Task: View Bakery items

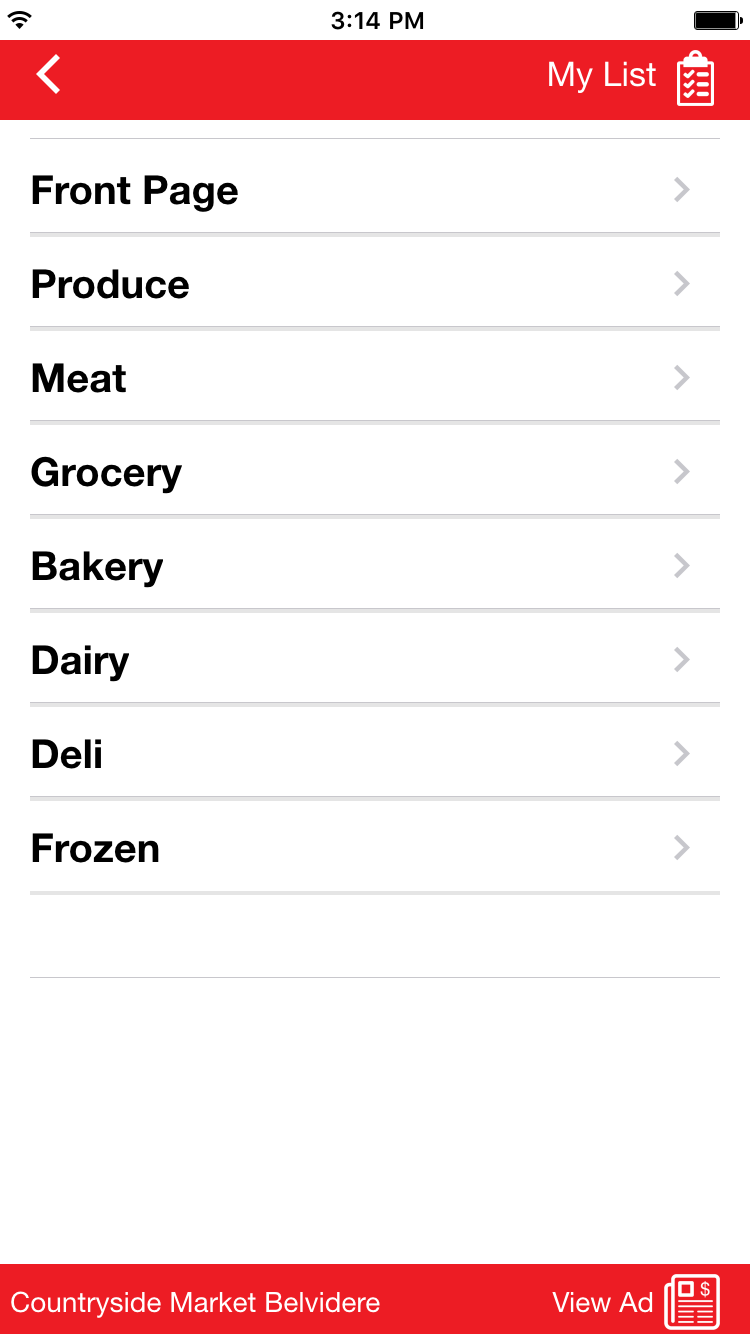Action: click(375, 566)
